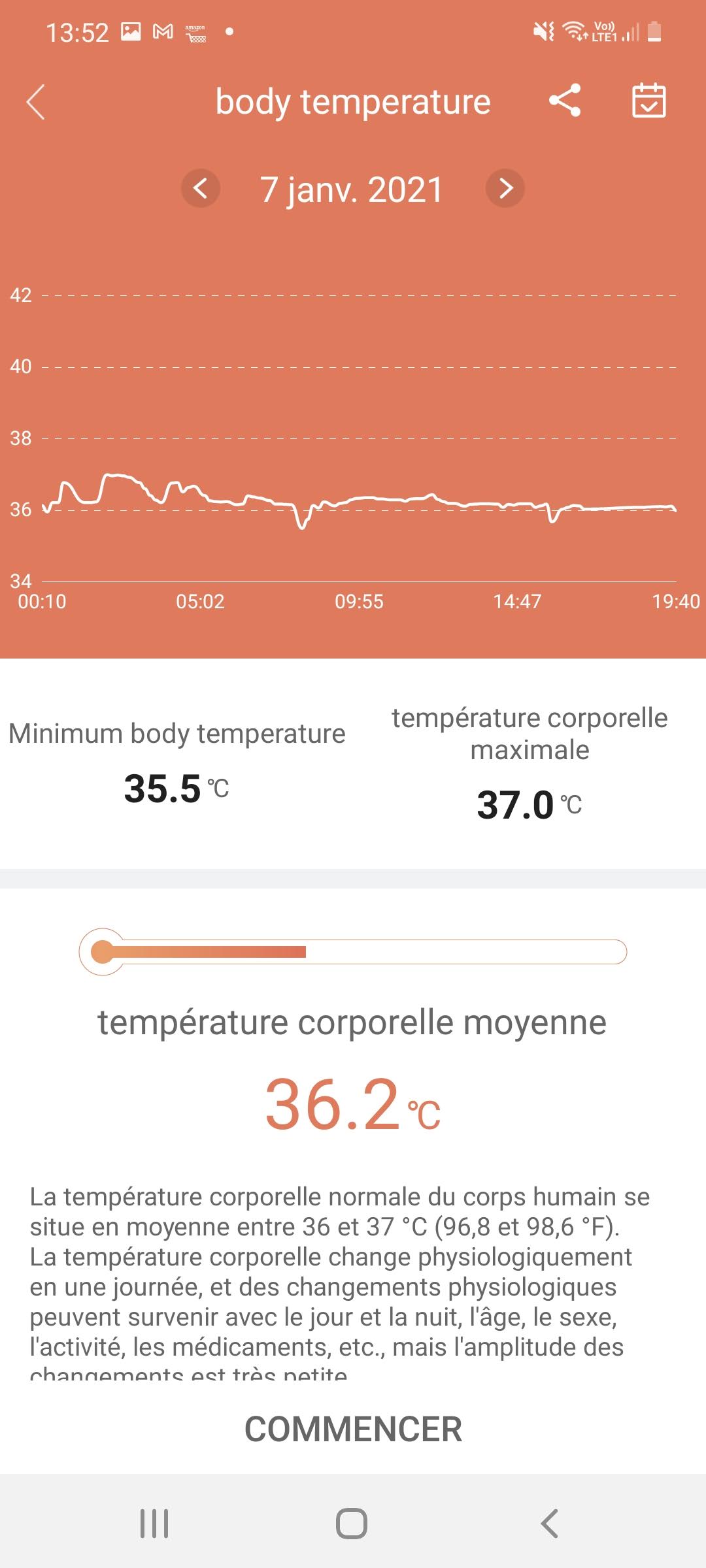Share the body temperature report
Screen dimensions: 706x1568
565,101
